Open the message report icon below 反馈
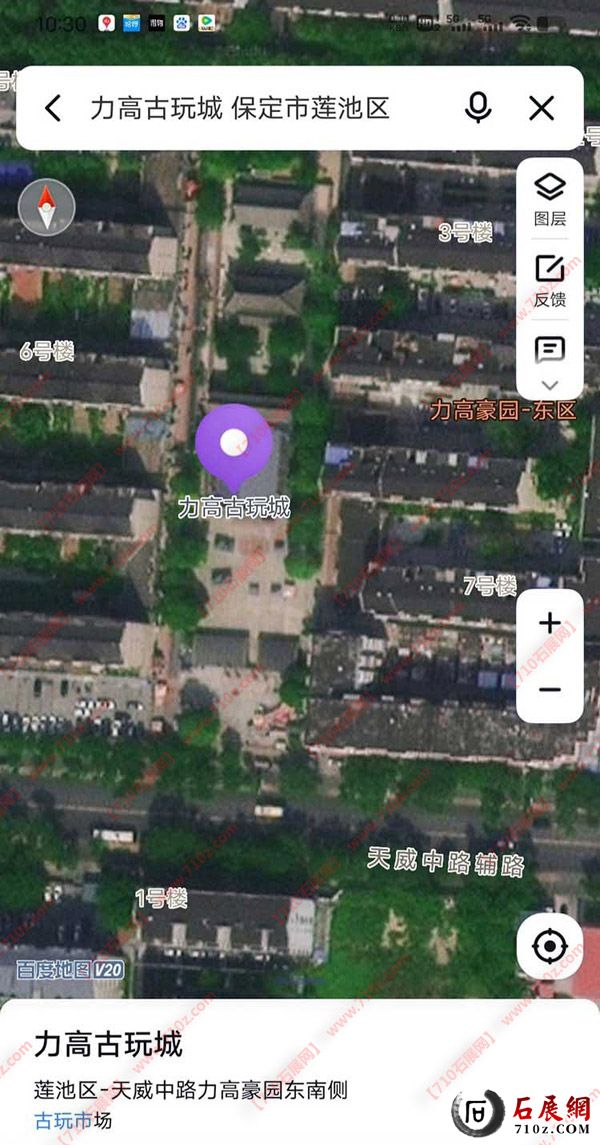The height and width of the screenshot is (1145, 600). pos(549,350)
